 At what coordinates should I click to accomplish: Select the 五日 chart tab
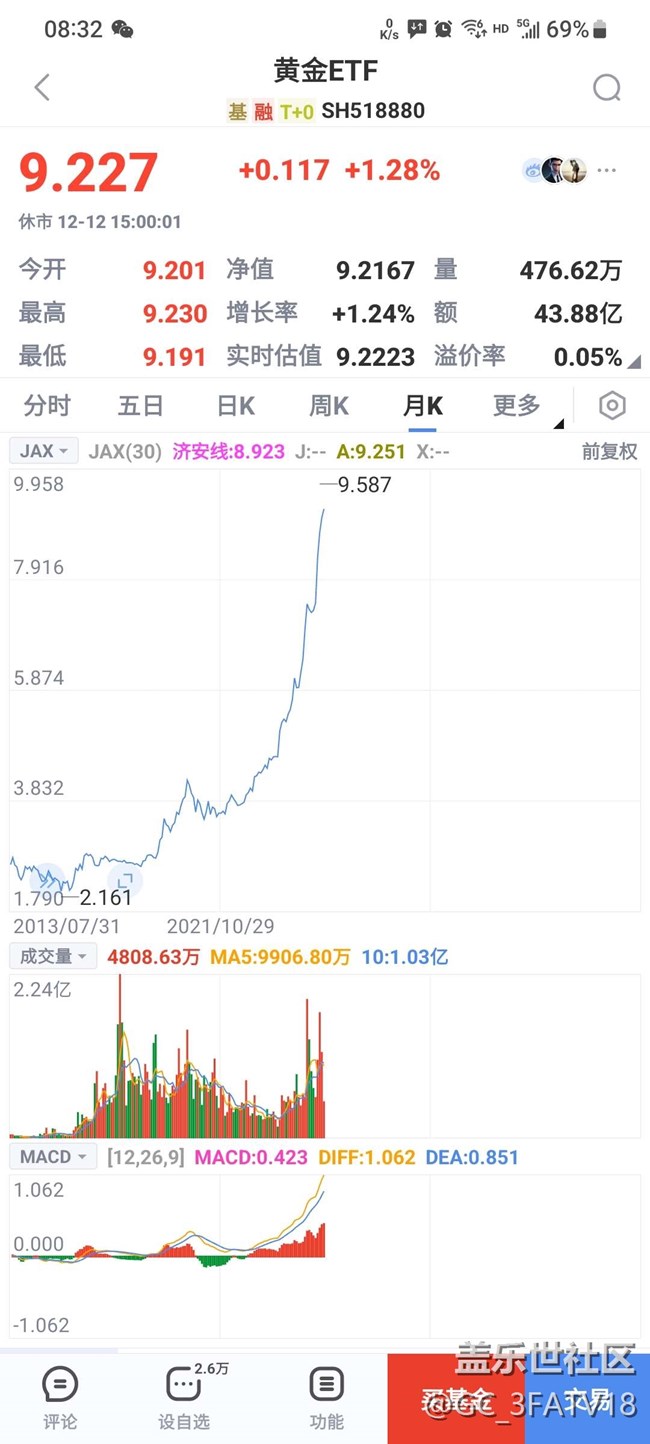[140, 406]
